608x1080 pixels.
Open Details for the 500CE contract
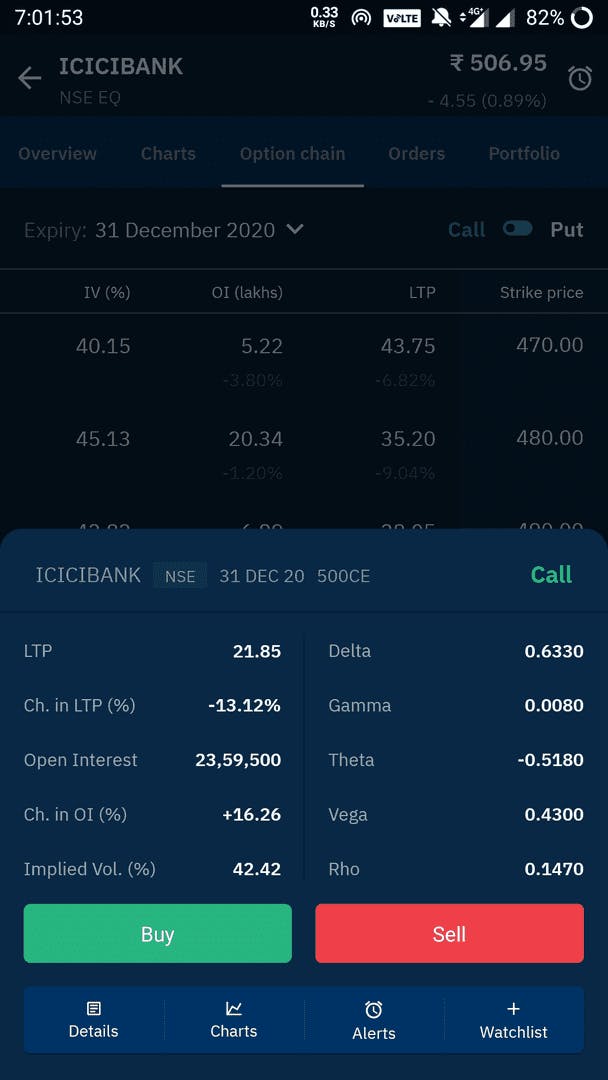pyautogui.click(x=94, y=1020)
